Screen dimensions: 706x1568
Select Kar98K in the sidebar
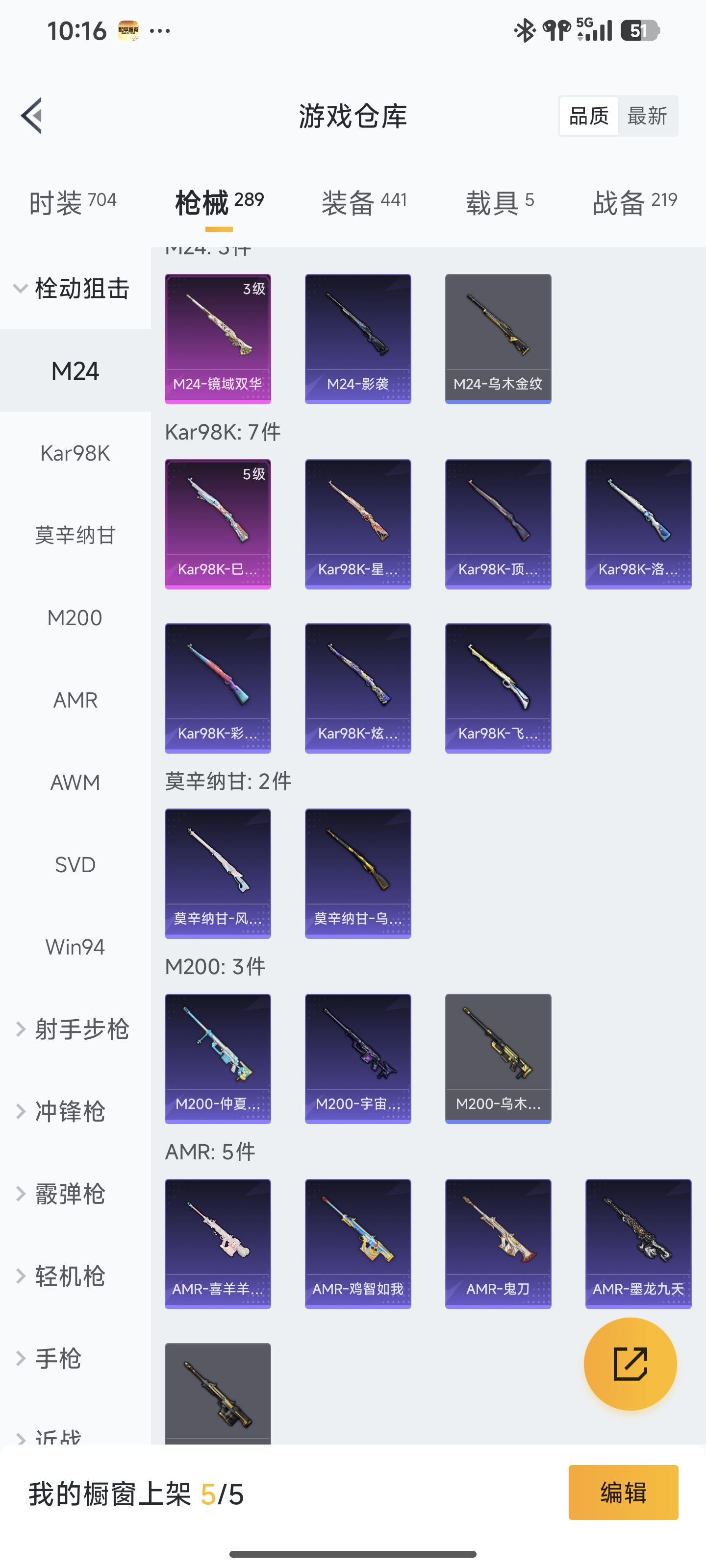[75, 453]
